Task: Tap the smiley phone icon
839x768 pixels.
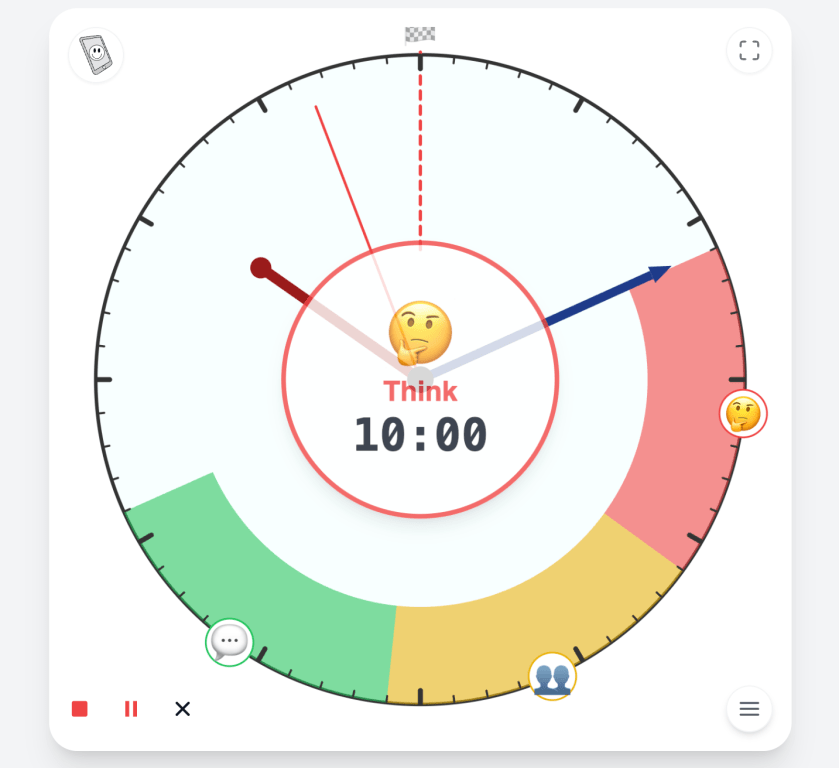Action: tap(96, 55)
